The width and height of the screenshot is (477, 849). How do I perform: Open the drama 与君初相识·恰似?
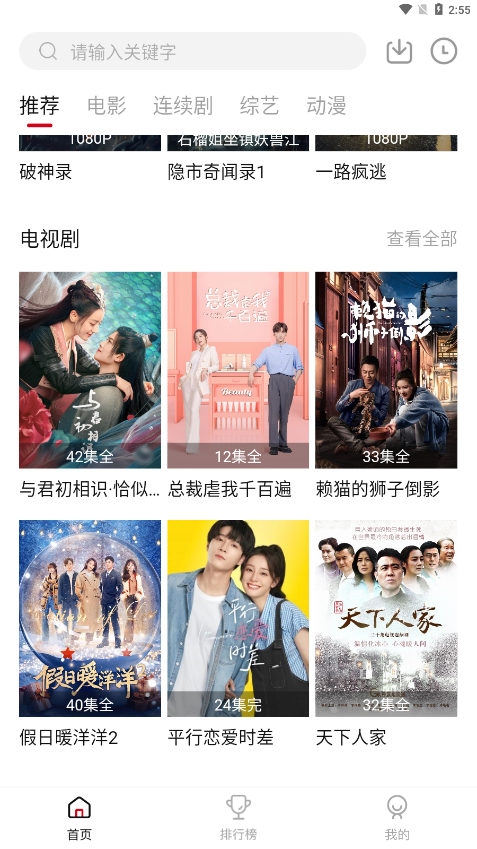(x=90, y=385)
